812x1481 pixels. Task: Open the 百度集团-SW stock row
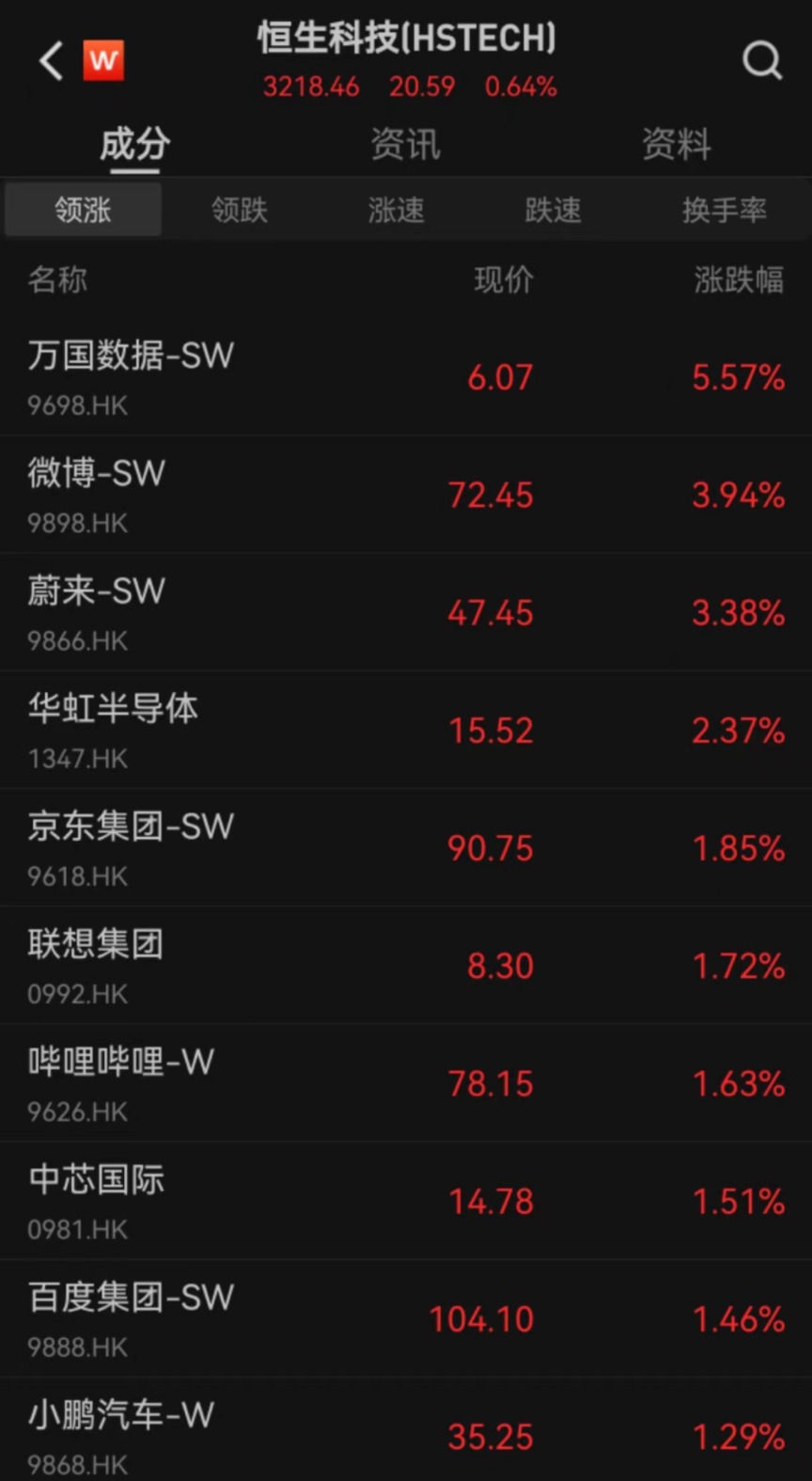pyautogui.click(x=406, y=1318)
